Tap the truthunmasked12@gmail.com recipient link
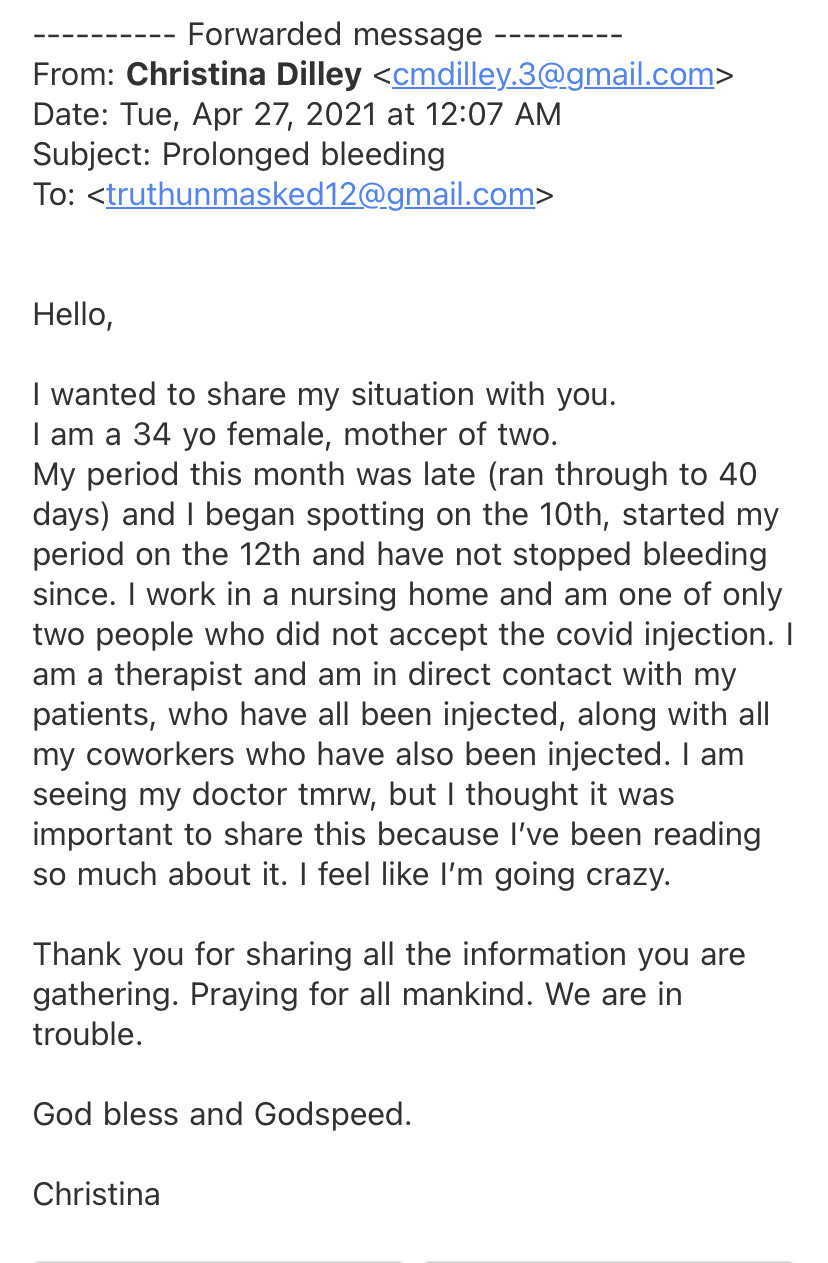 [320, 194]
